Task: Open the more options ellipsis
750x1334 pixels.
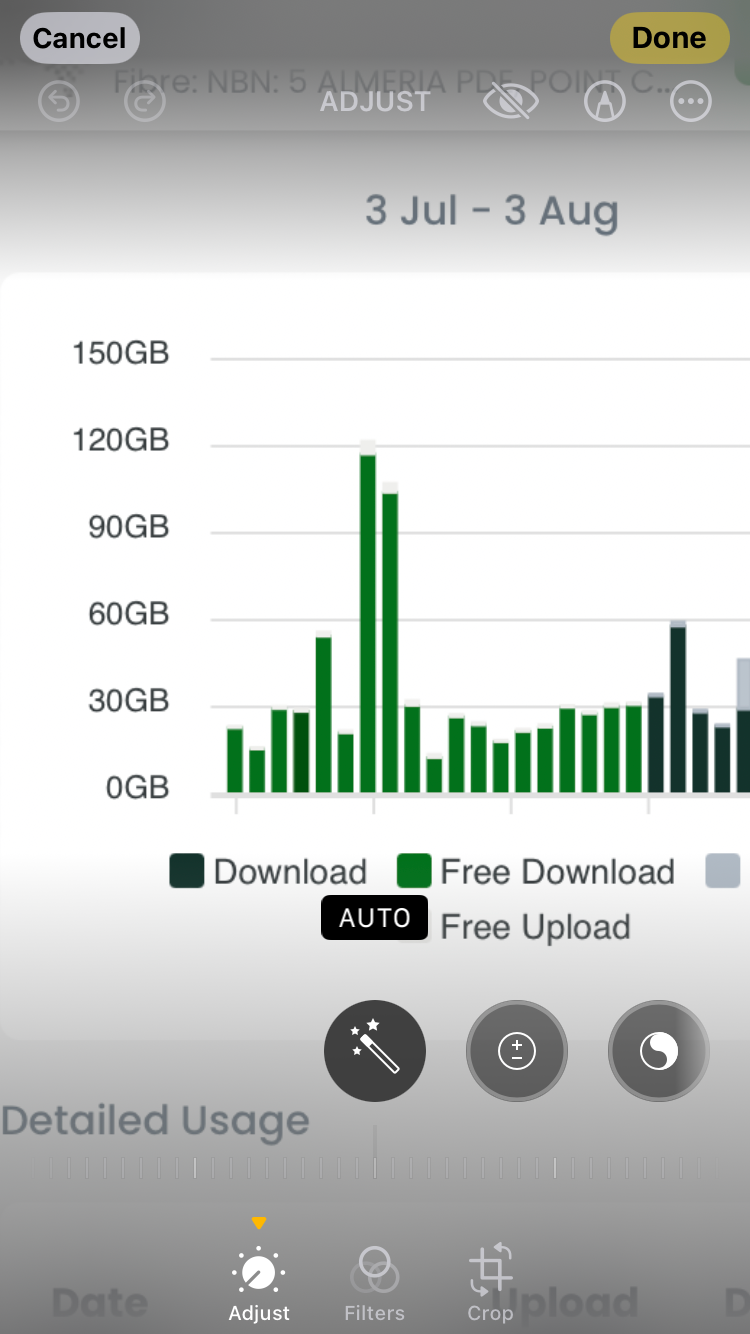Action: click(x=691, y=102)
